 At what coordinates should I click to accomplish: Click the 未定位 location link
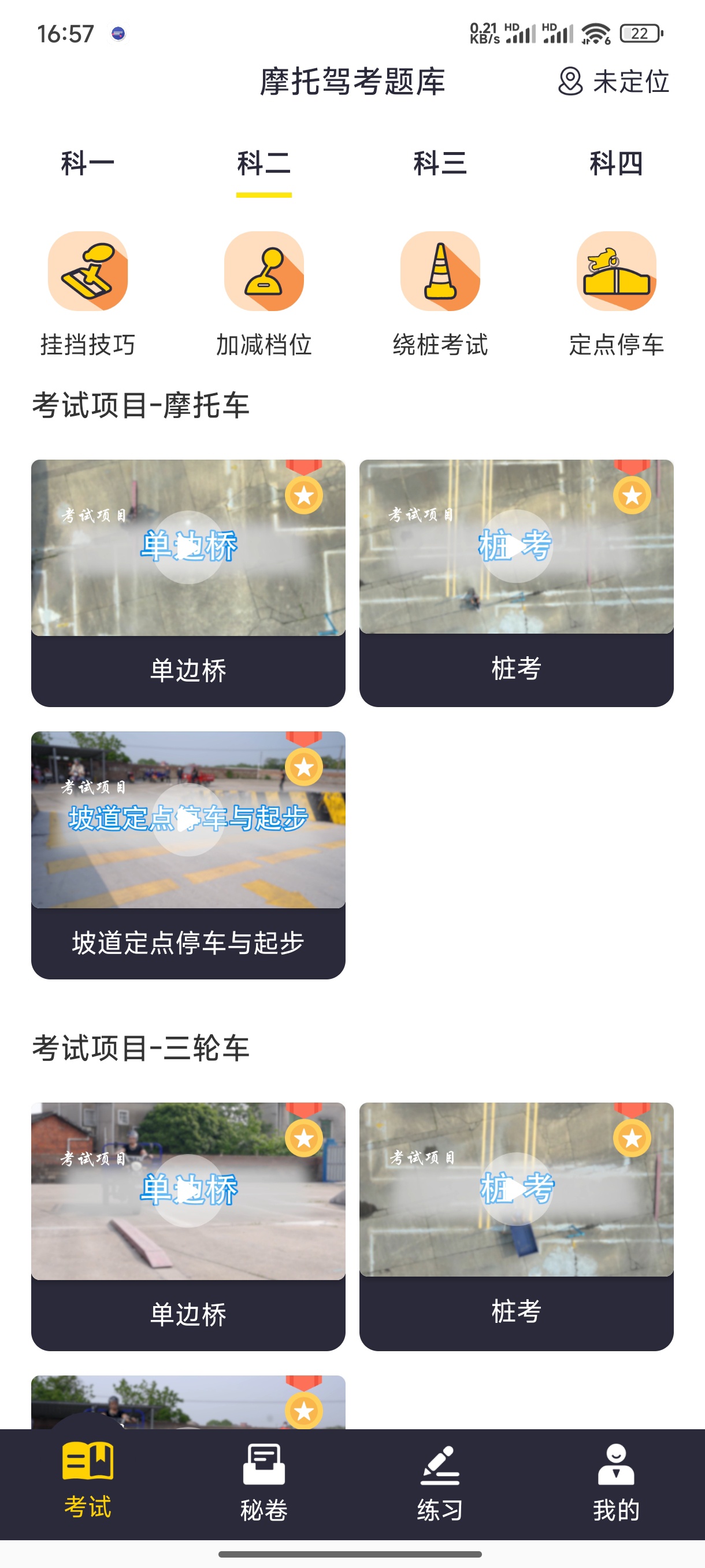pos(629,83)
